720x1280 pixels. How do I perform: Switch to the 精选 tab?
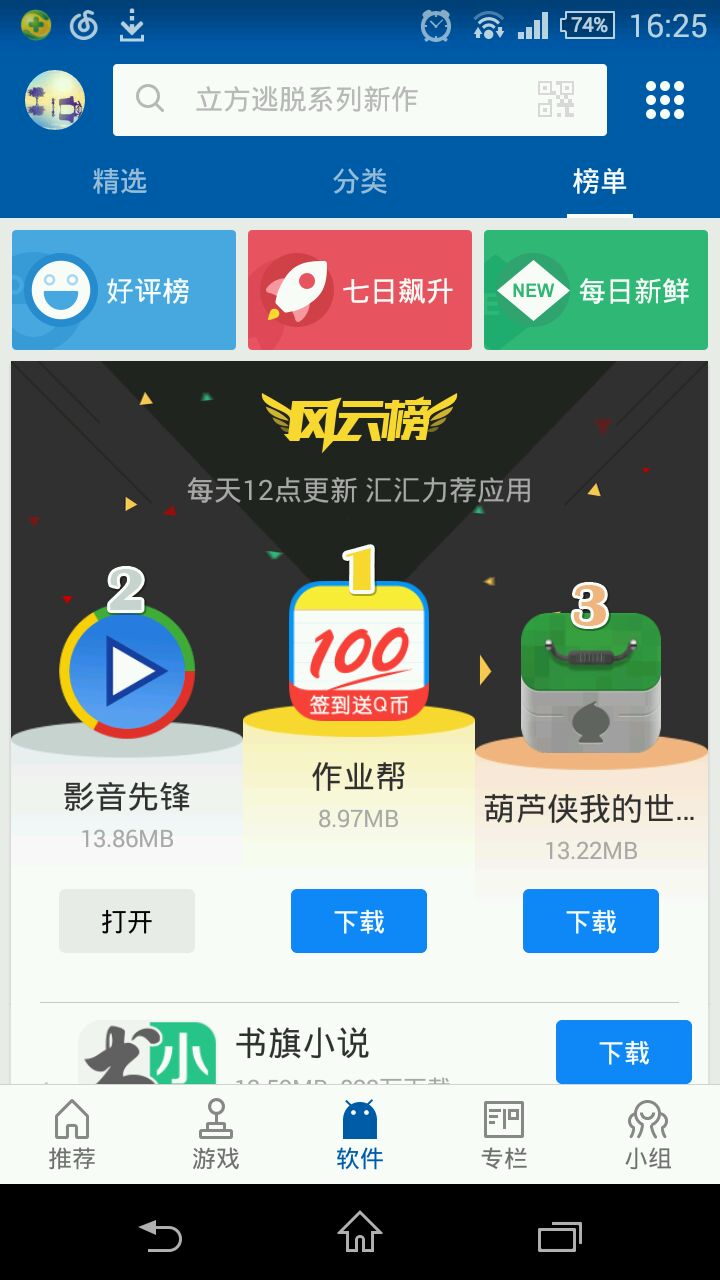point(120,181)
